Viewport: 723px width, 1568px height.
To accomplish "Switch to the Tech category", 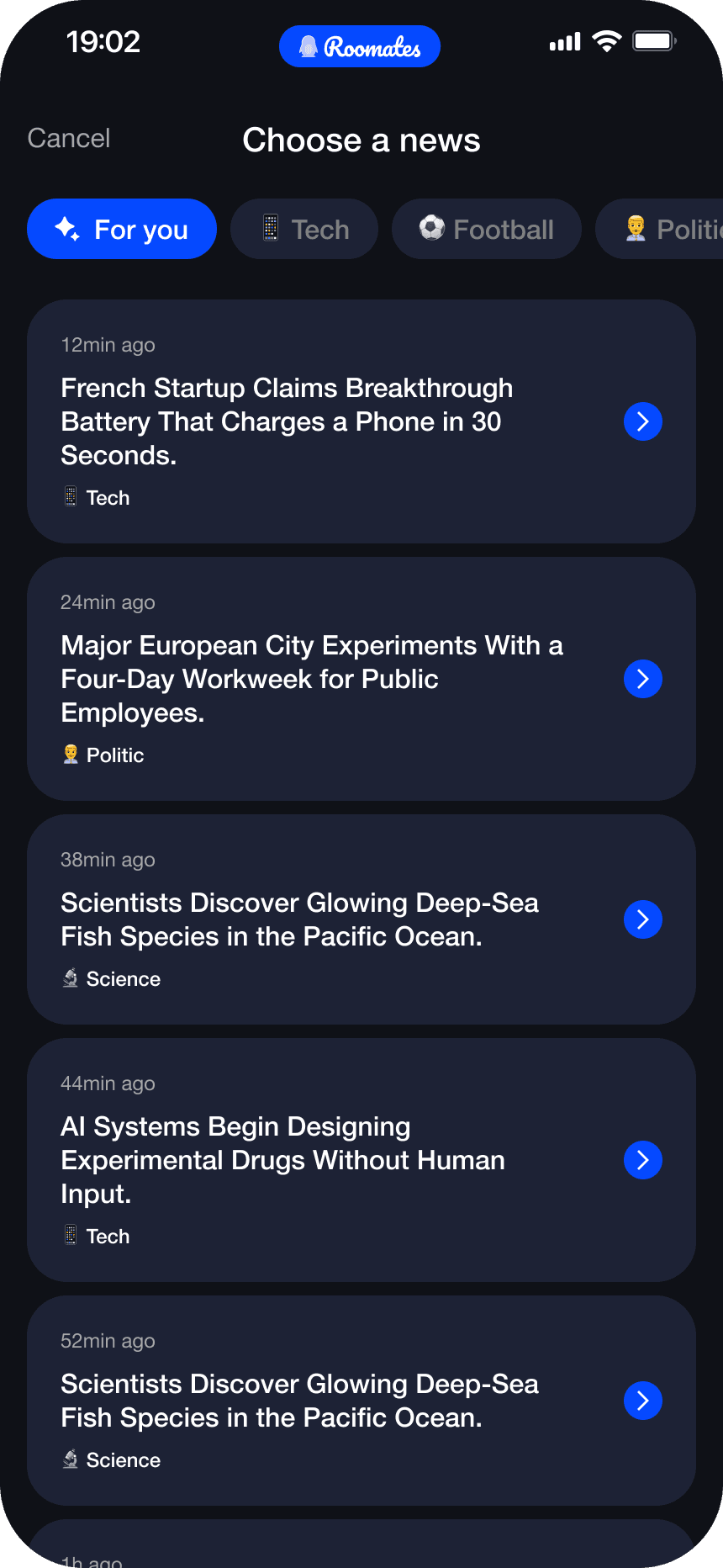I will [304, 229].
